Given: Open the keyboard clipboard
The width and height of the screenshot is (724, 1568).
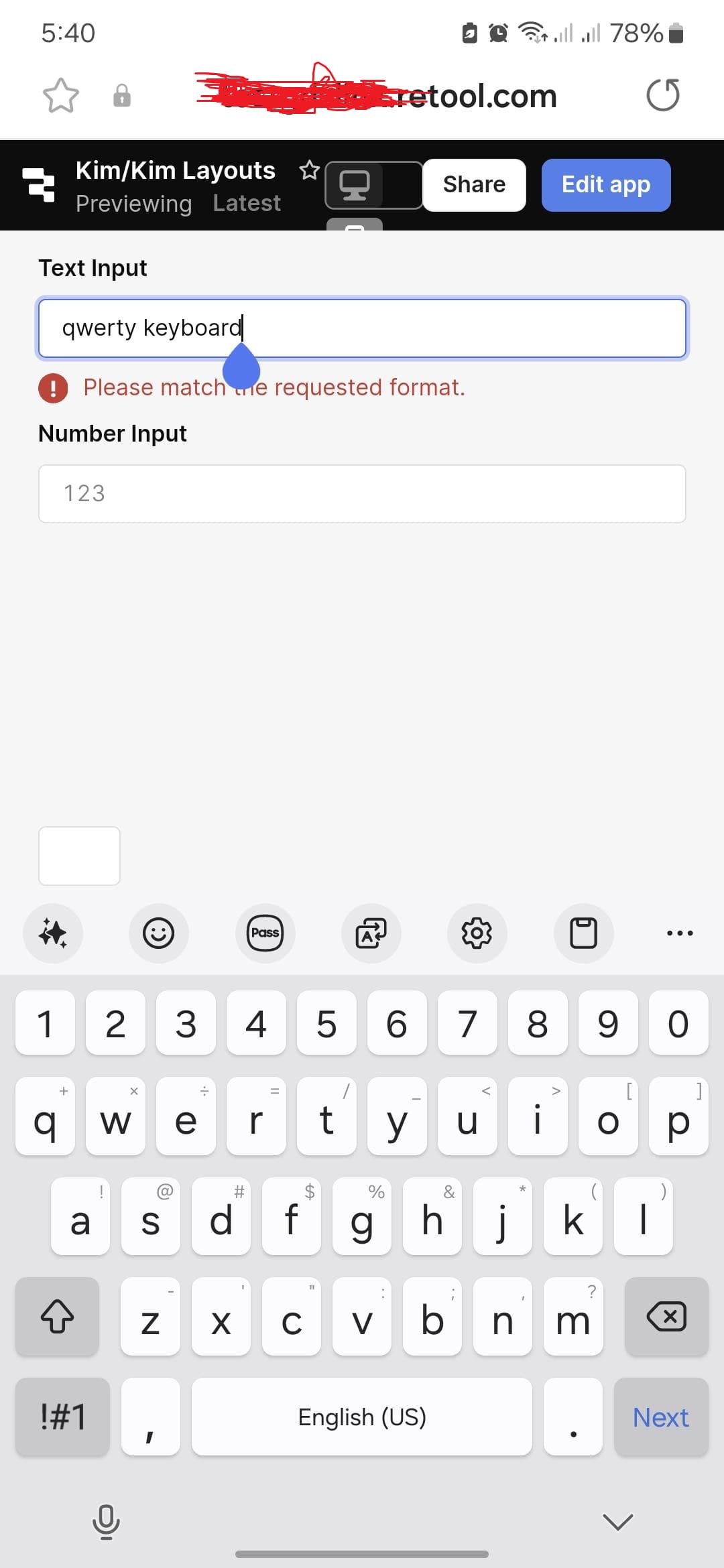Looking at the screenshot, I should [x=583, y=933].
